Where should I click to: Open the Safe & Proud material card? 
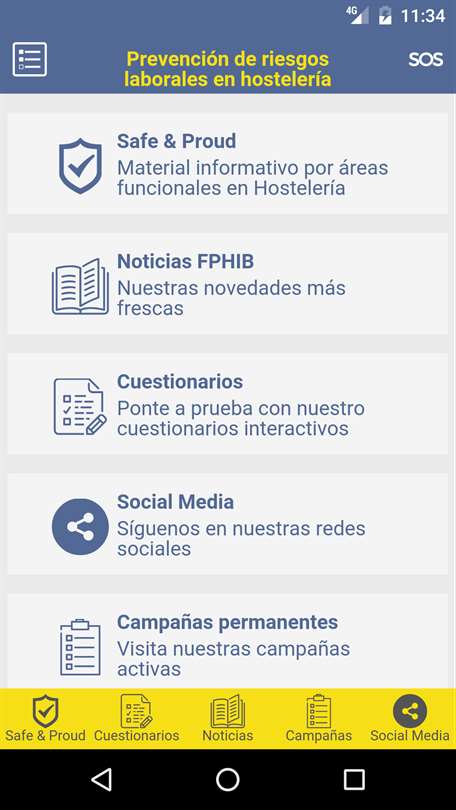[x=228, y=164]
